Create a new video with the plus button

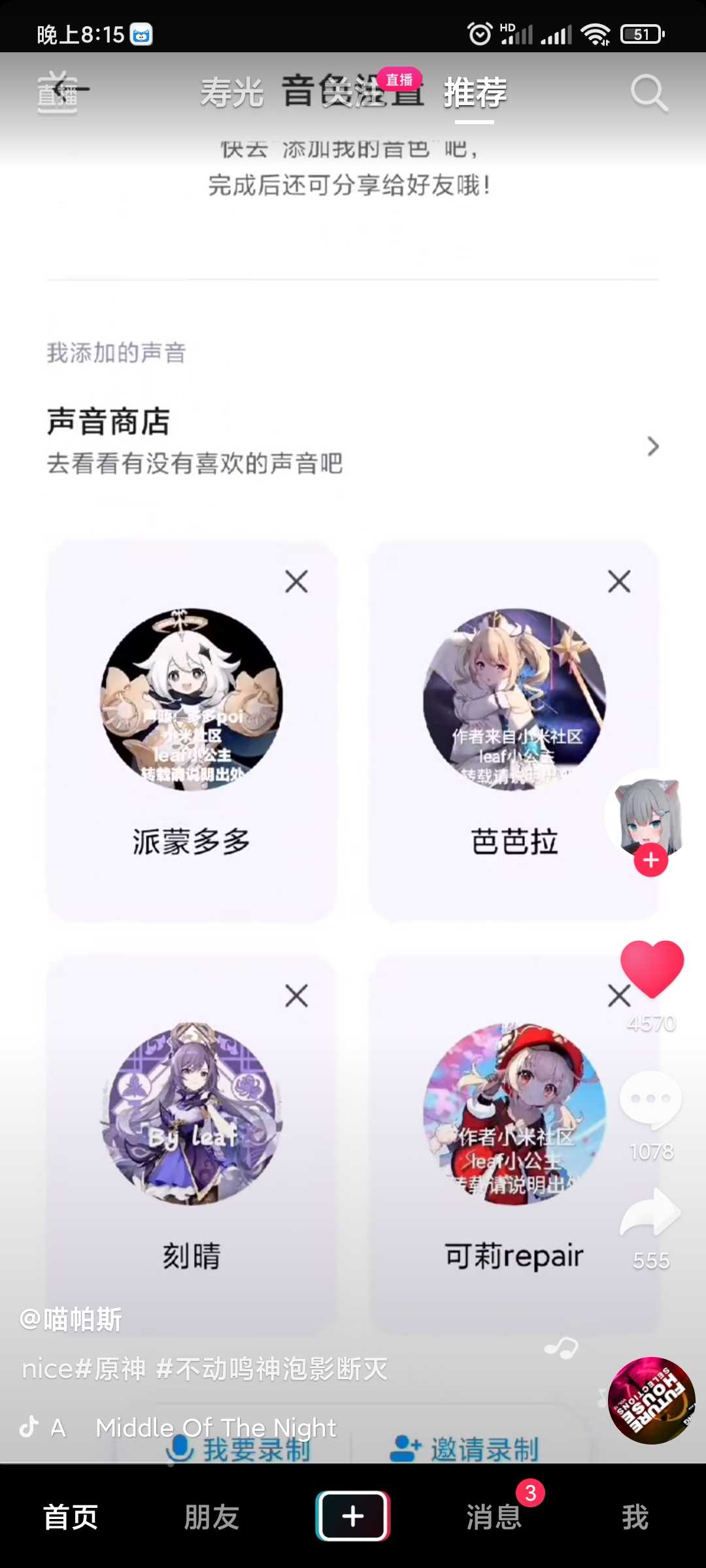coord(353,1516)
